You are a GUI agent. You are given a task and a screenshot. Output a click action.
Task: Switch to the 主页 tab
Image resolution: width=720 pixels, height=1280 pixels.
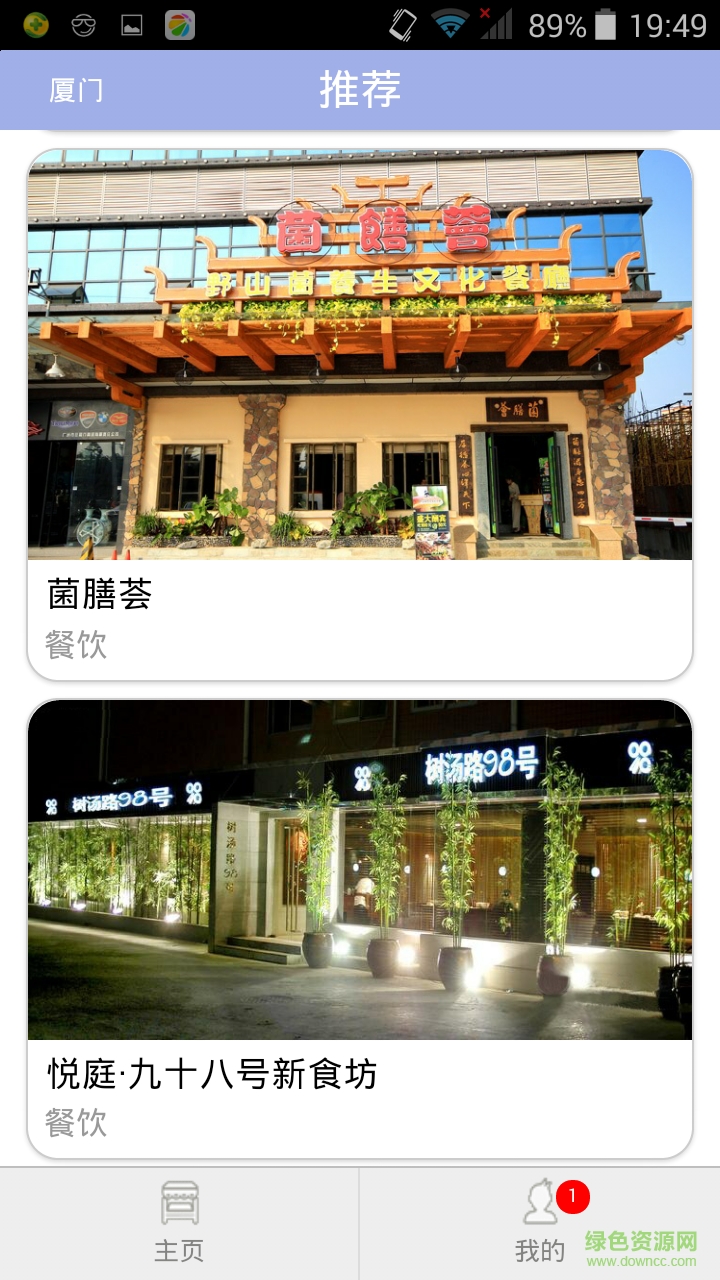tap(180, 1222)
